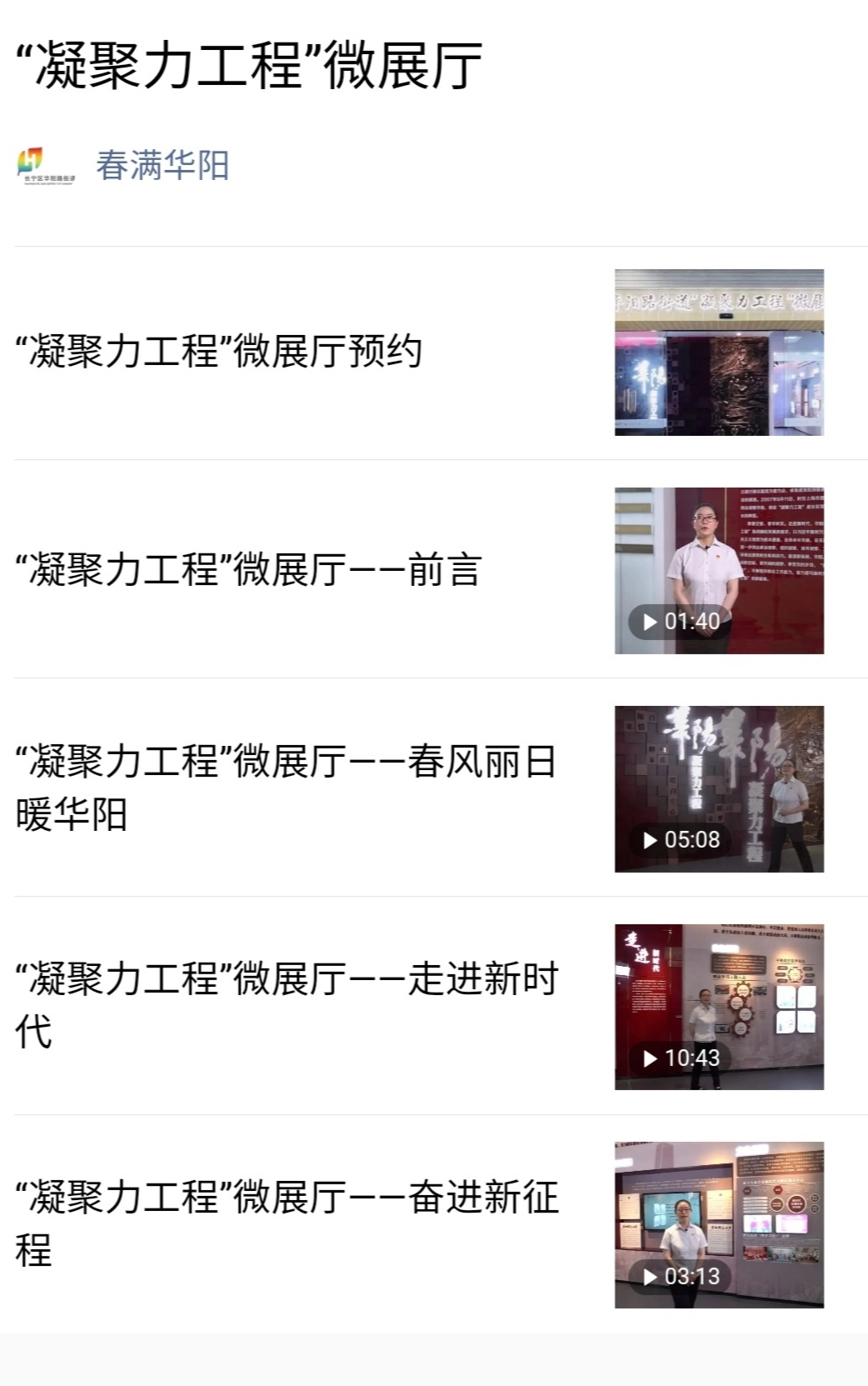This screenshot has height=1386, width=868.
Task: Play the 01:40 video thumbnail
Action: (x=719, y=571)
